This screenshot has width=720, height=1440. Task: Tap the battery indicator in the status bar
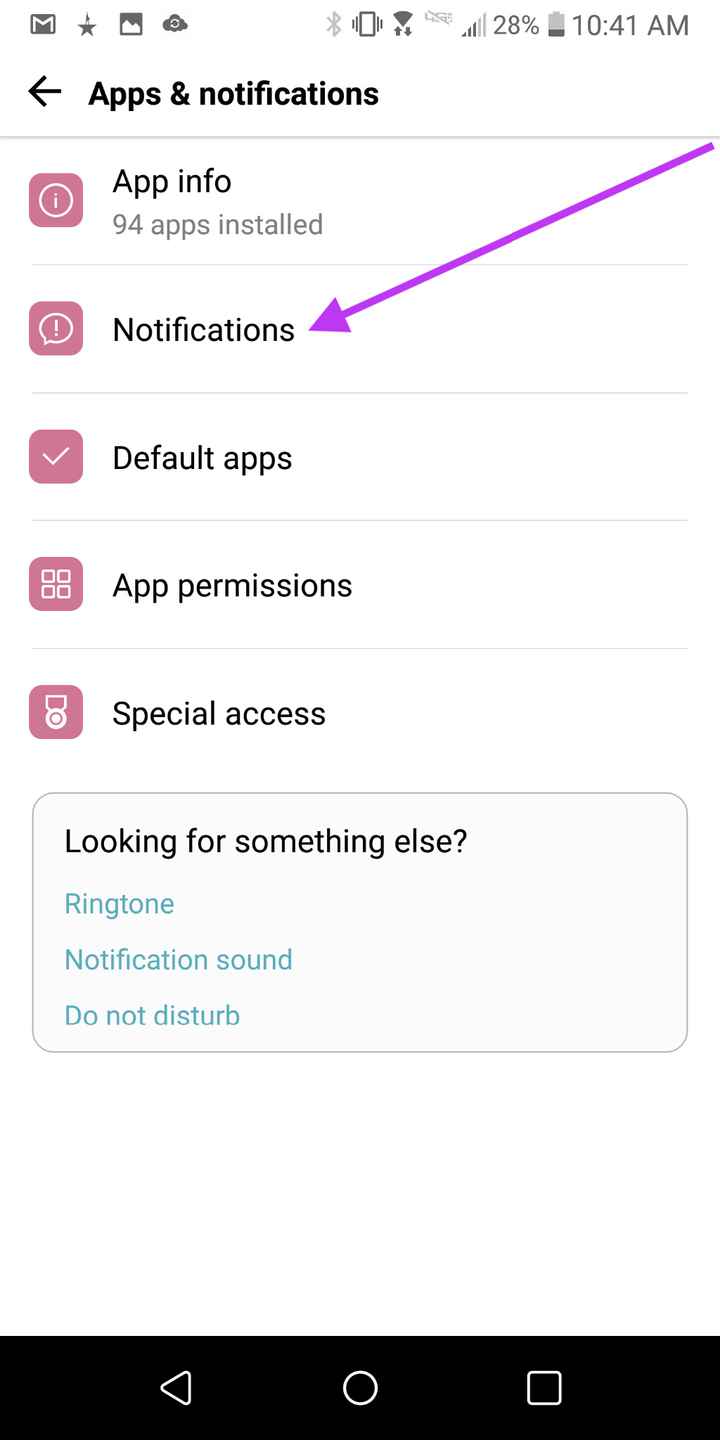[x=555, y=24]
